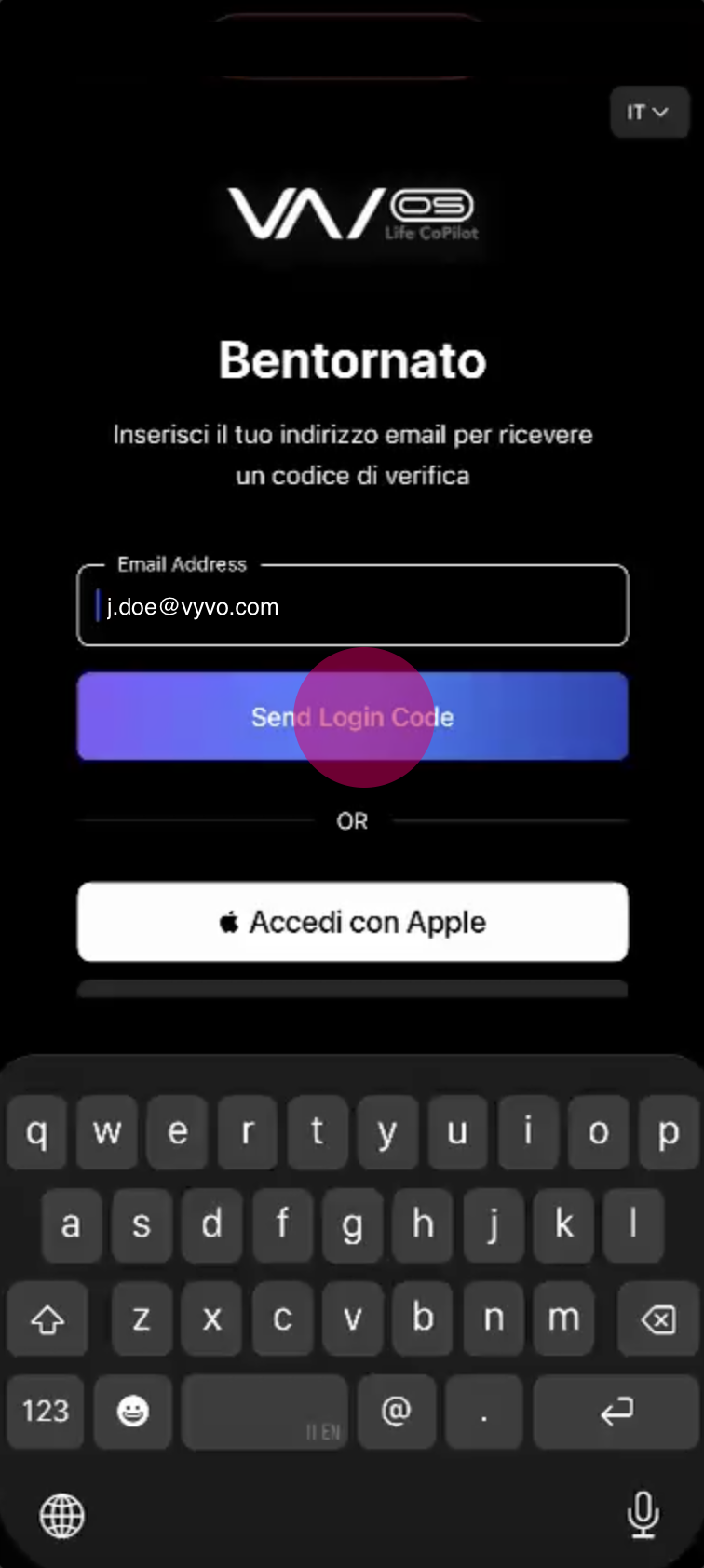Image resolution: width=704 pixels, height=1568 pixels.
Task: Tap the Apple logo on the sign-in button
Action: tap(230, 922)
